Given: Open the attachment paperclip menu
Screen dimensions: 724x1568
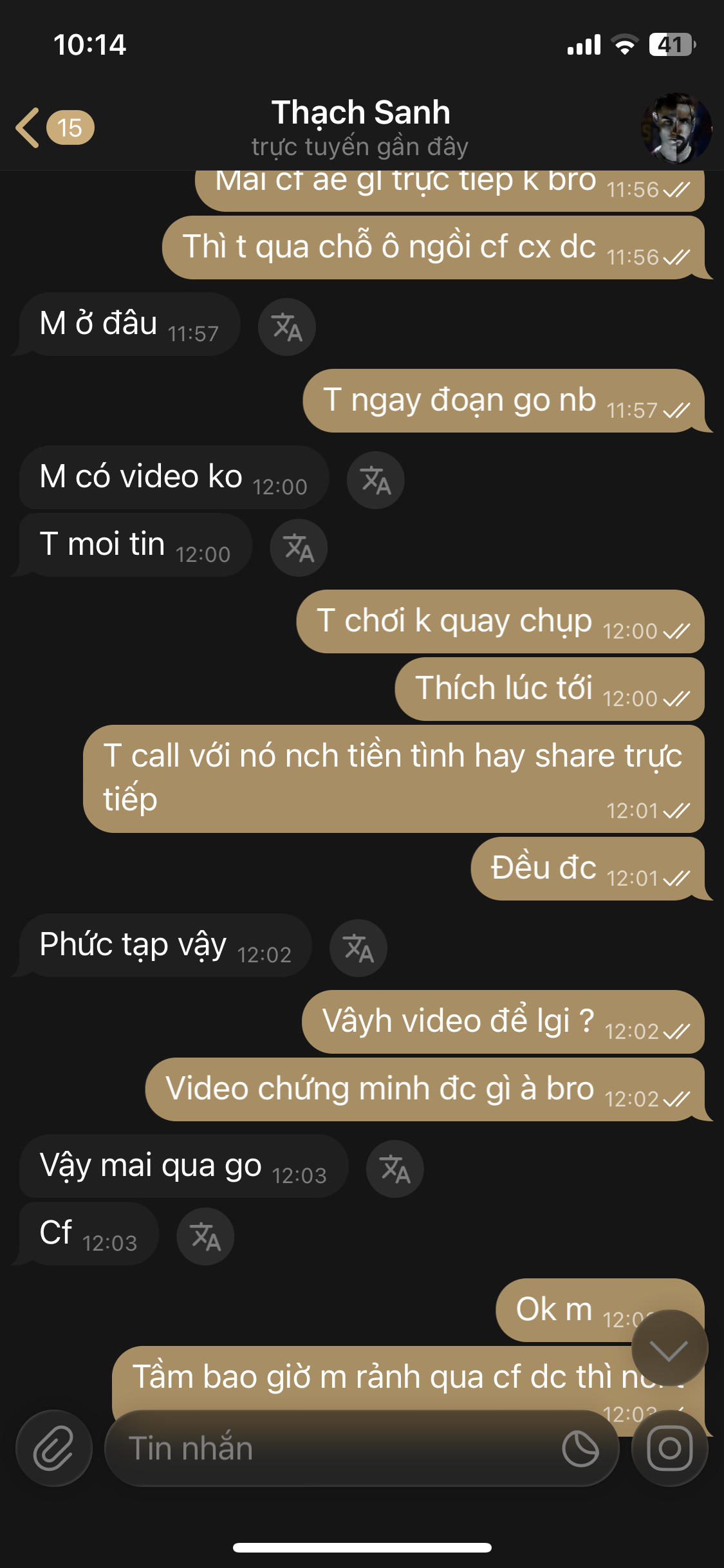Looking at the screenshot, I should point(54,1448).
